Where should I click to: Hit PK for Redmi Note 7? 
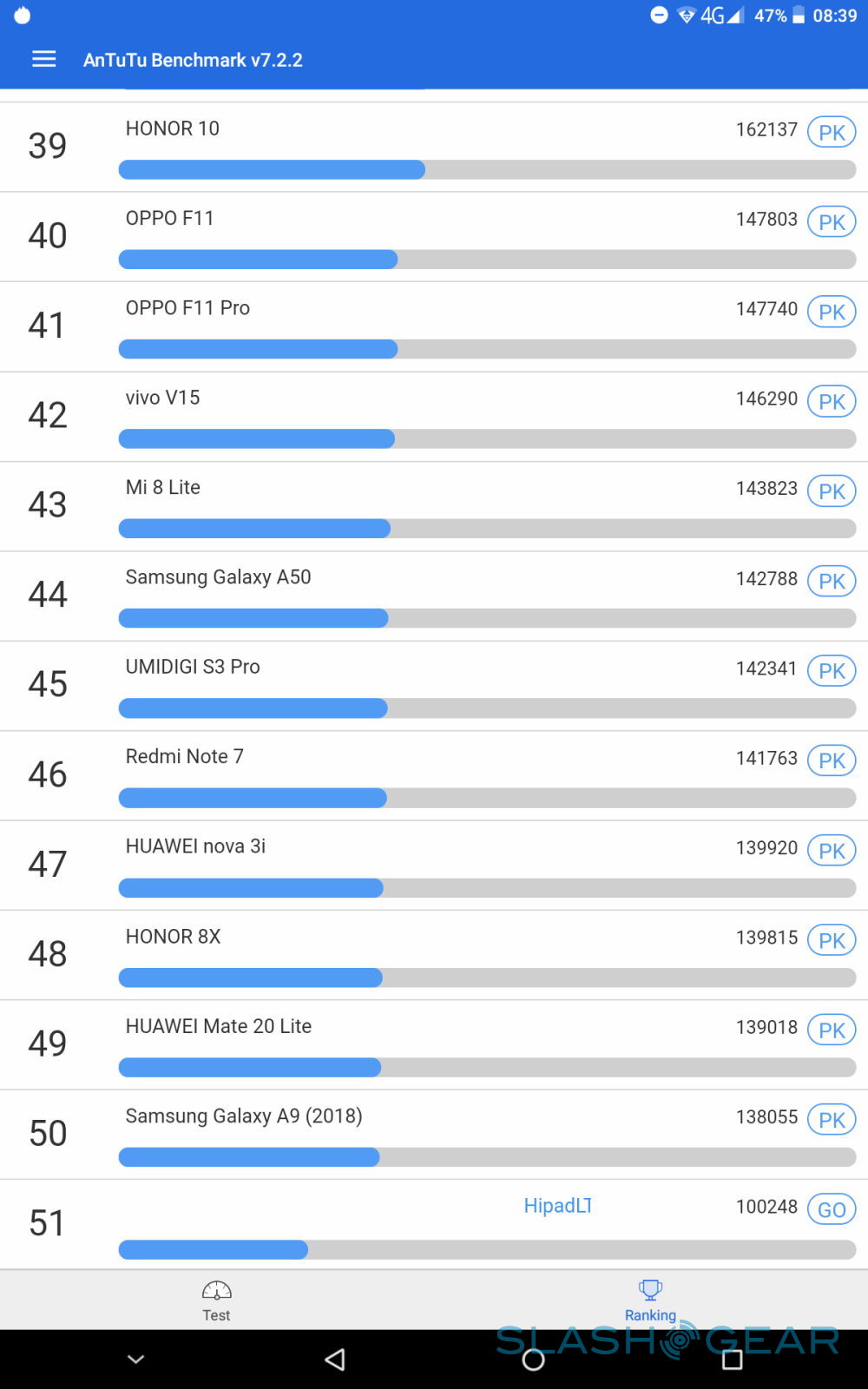coord(831,761)
